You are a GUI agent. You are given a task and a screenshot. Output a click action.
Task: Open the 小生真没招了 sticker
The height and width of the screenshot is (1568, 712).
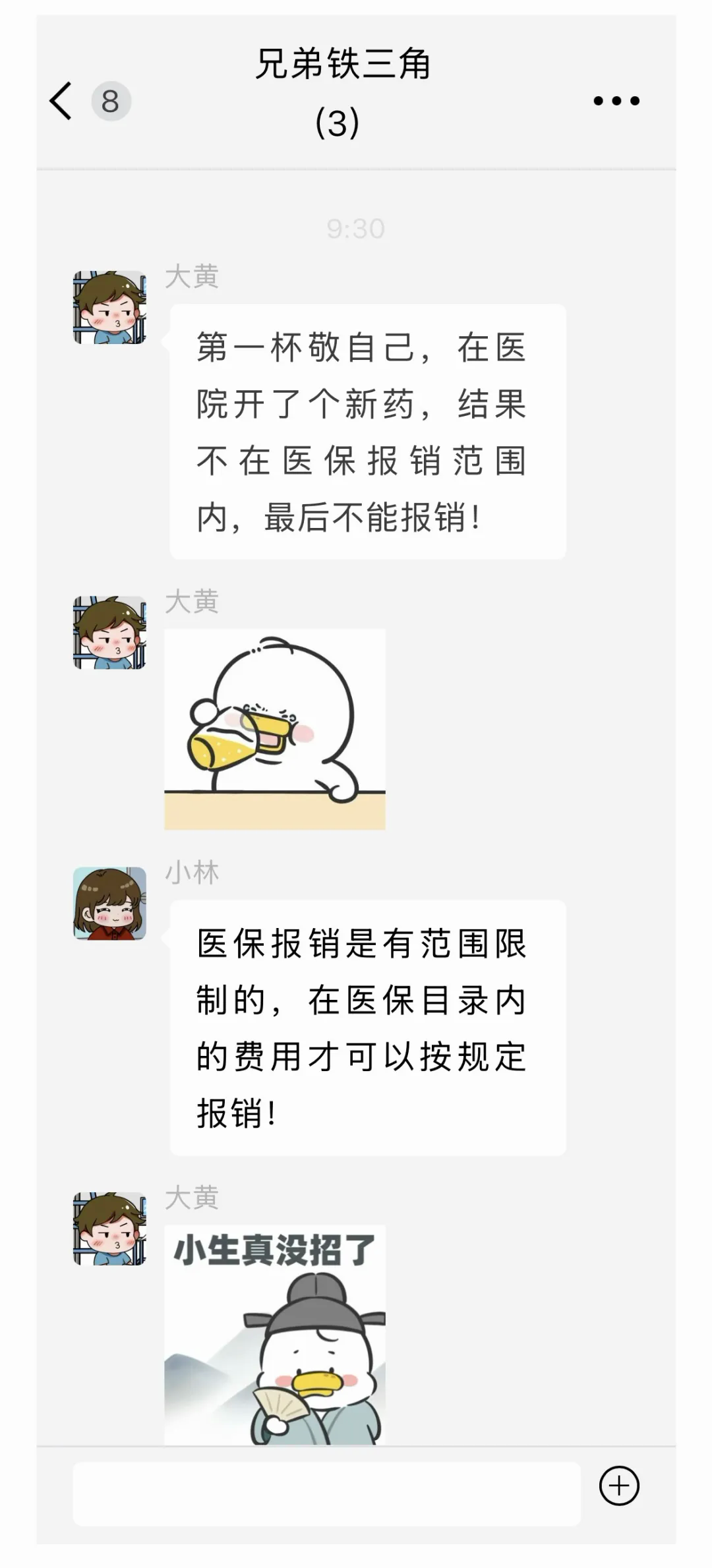coord(275,1334)
